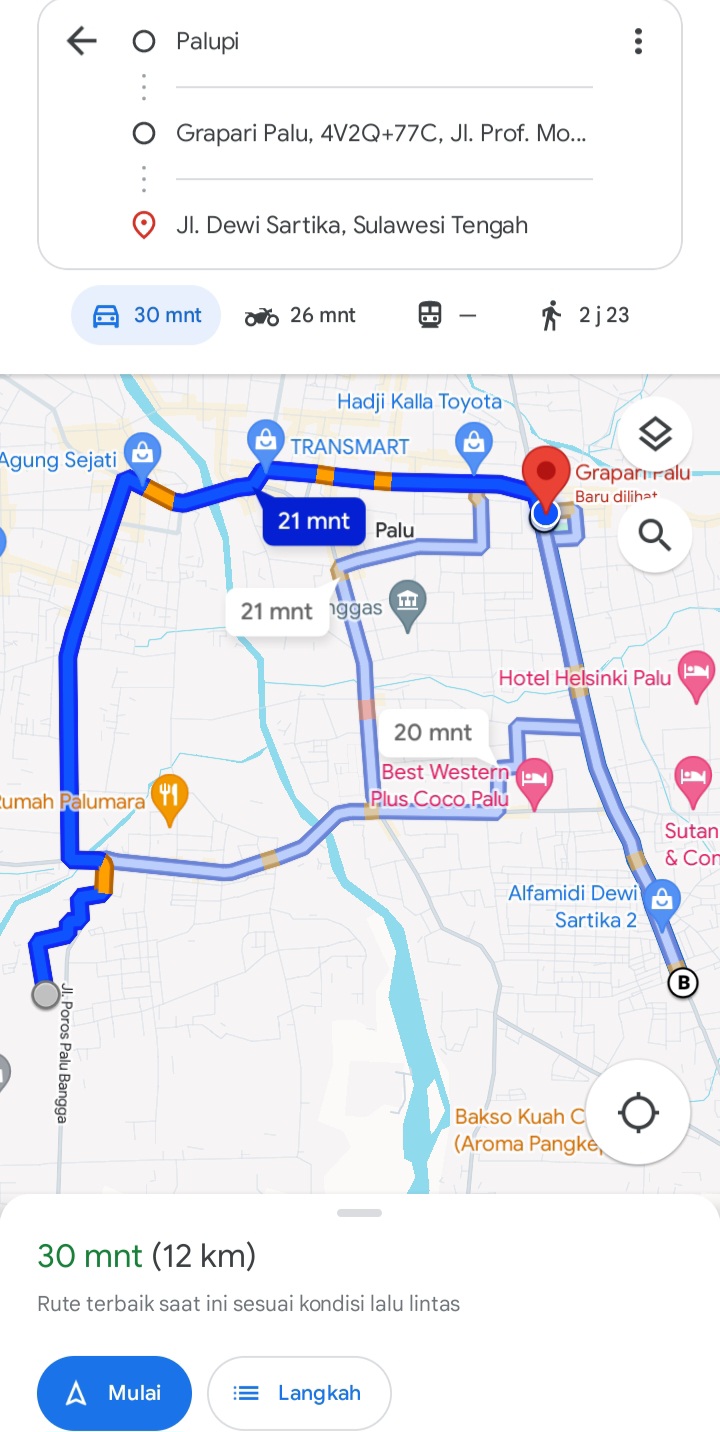This screenshot has width=720, height=1432.
Task: Edit the Jl. Dewi Sartika destination field
Action: pos(384,225)
